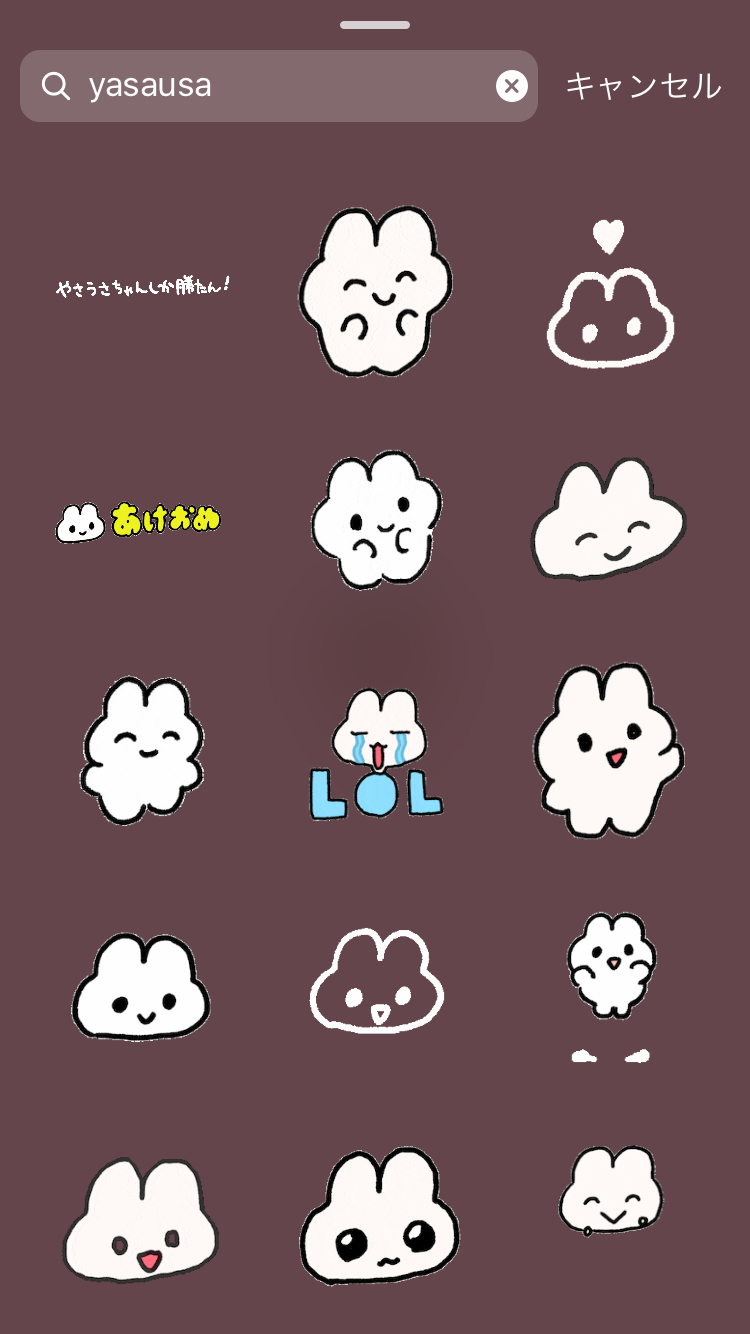Pick the white outline bunny with heart
The height and width of the screenshot is (1334, 750).
pos(609,300)
